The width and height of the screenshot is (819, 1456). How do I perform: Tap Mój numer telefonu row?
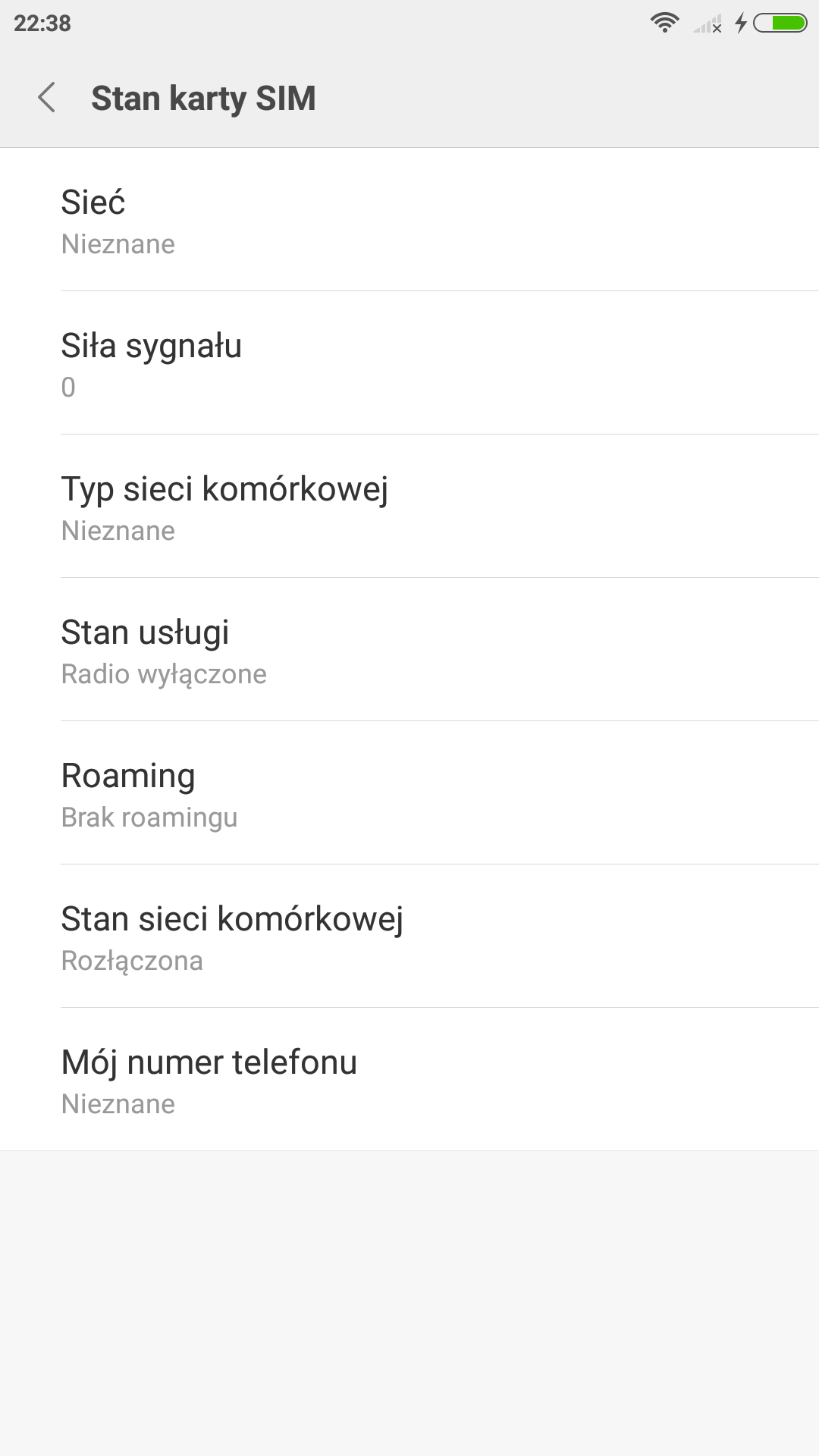[x=409, y=1081]
